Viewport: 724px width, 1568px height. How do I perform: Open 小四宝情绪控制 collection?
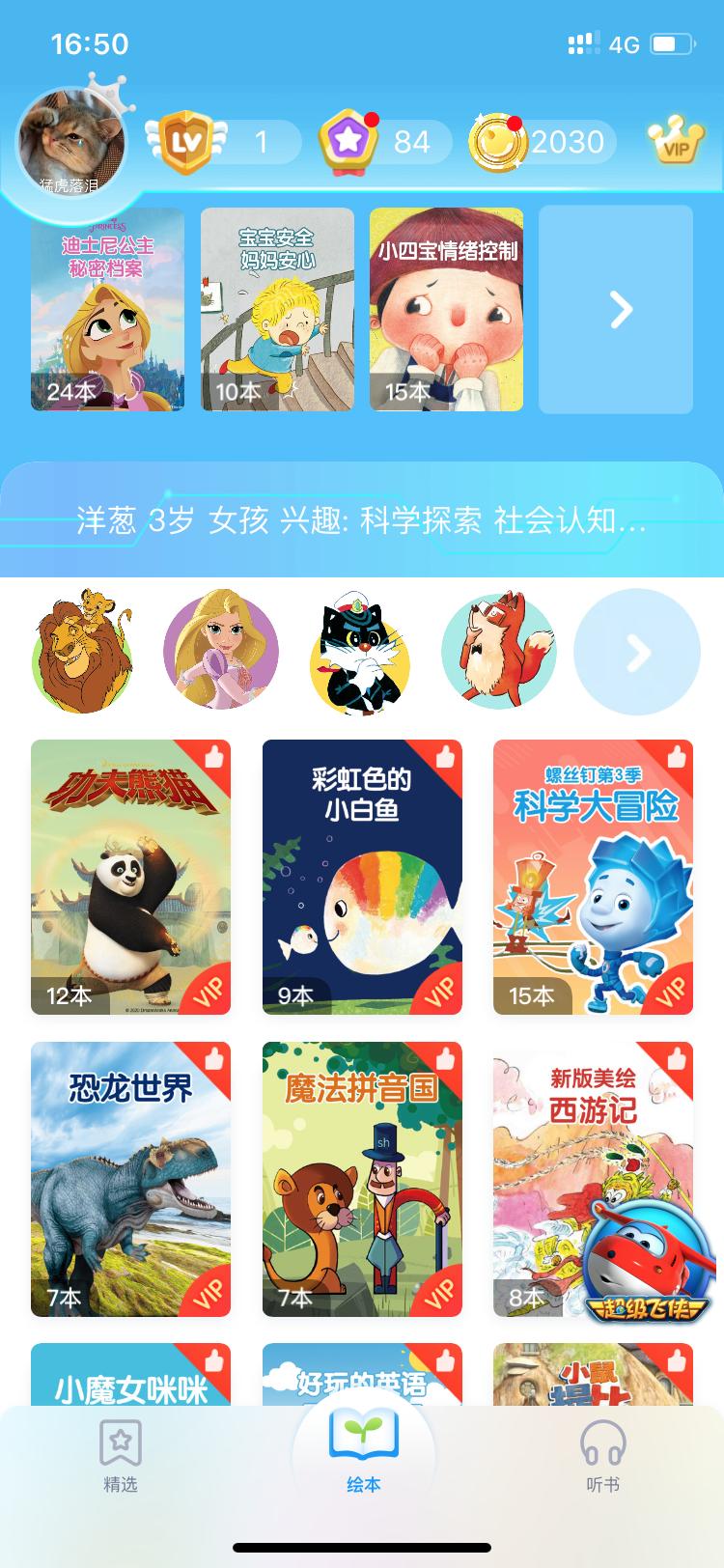[x=446, y=309]
